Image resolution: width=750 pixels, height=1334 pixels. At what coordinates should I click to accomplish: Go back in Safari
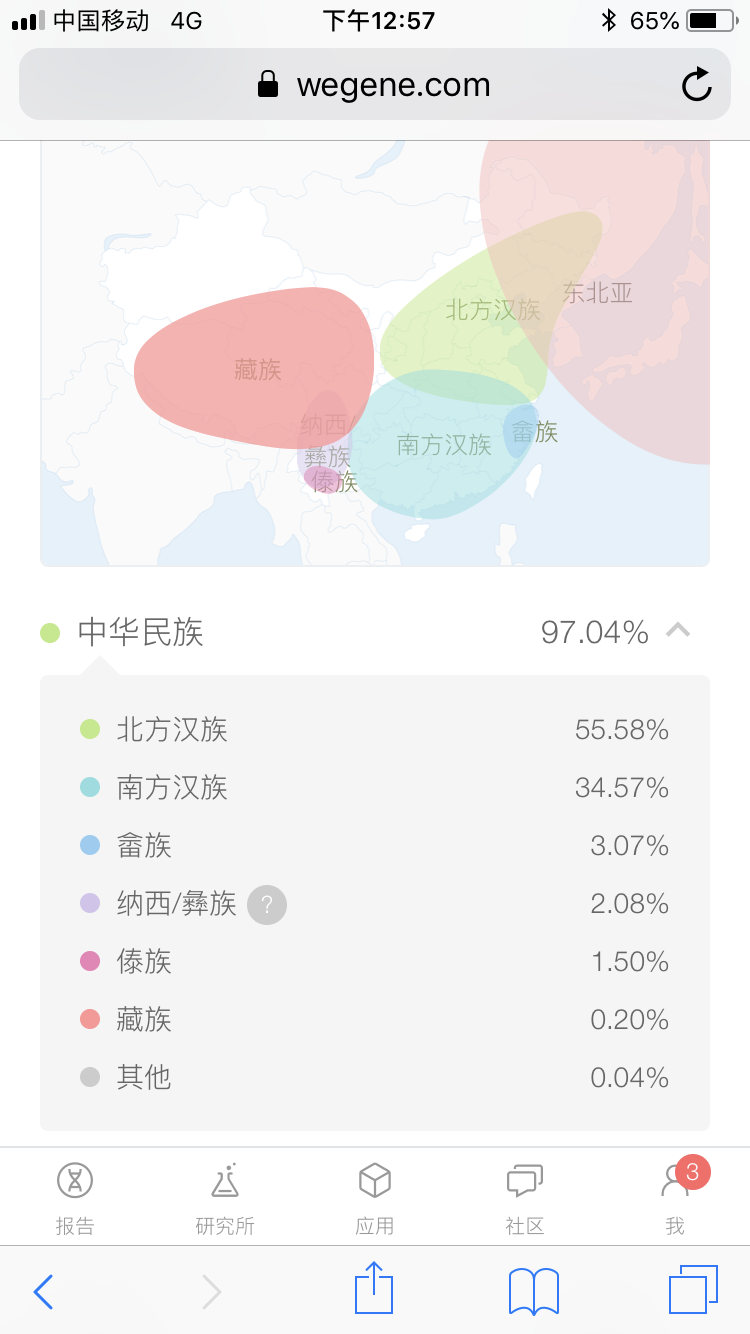click(x=43, y=1291)
